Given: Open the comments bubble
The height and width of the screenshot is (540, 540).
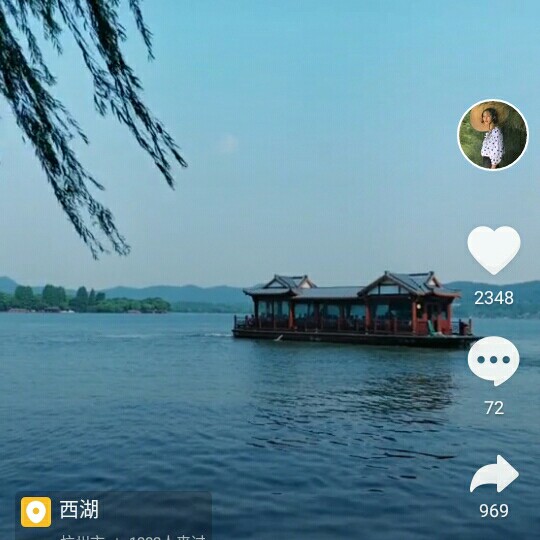Looking at the screenshot, I should pos(494,361).
